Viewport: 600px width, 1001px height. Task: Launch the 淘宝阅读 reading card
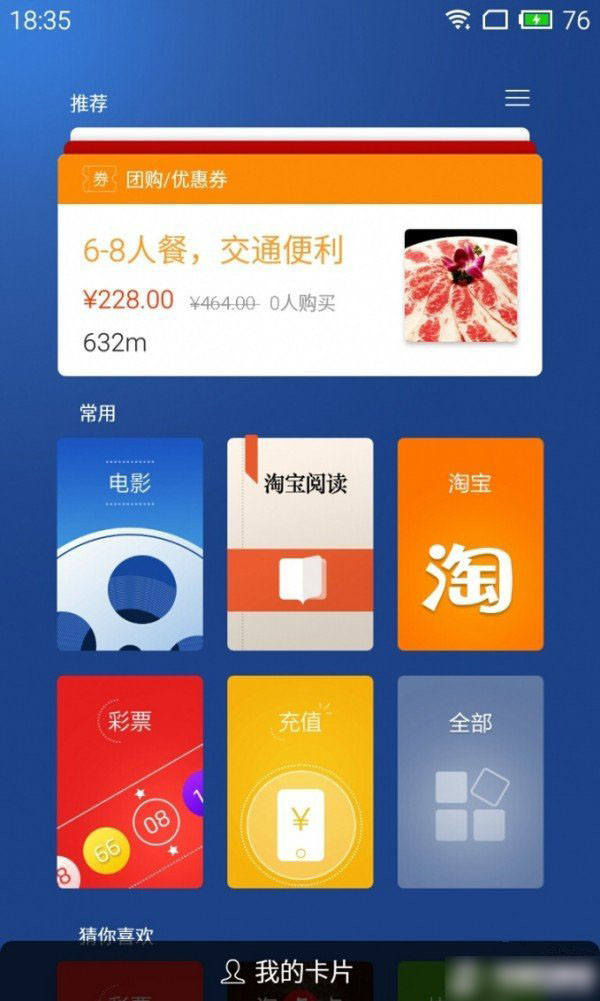(300, 544)
